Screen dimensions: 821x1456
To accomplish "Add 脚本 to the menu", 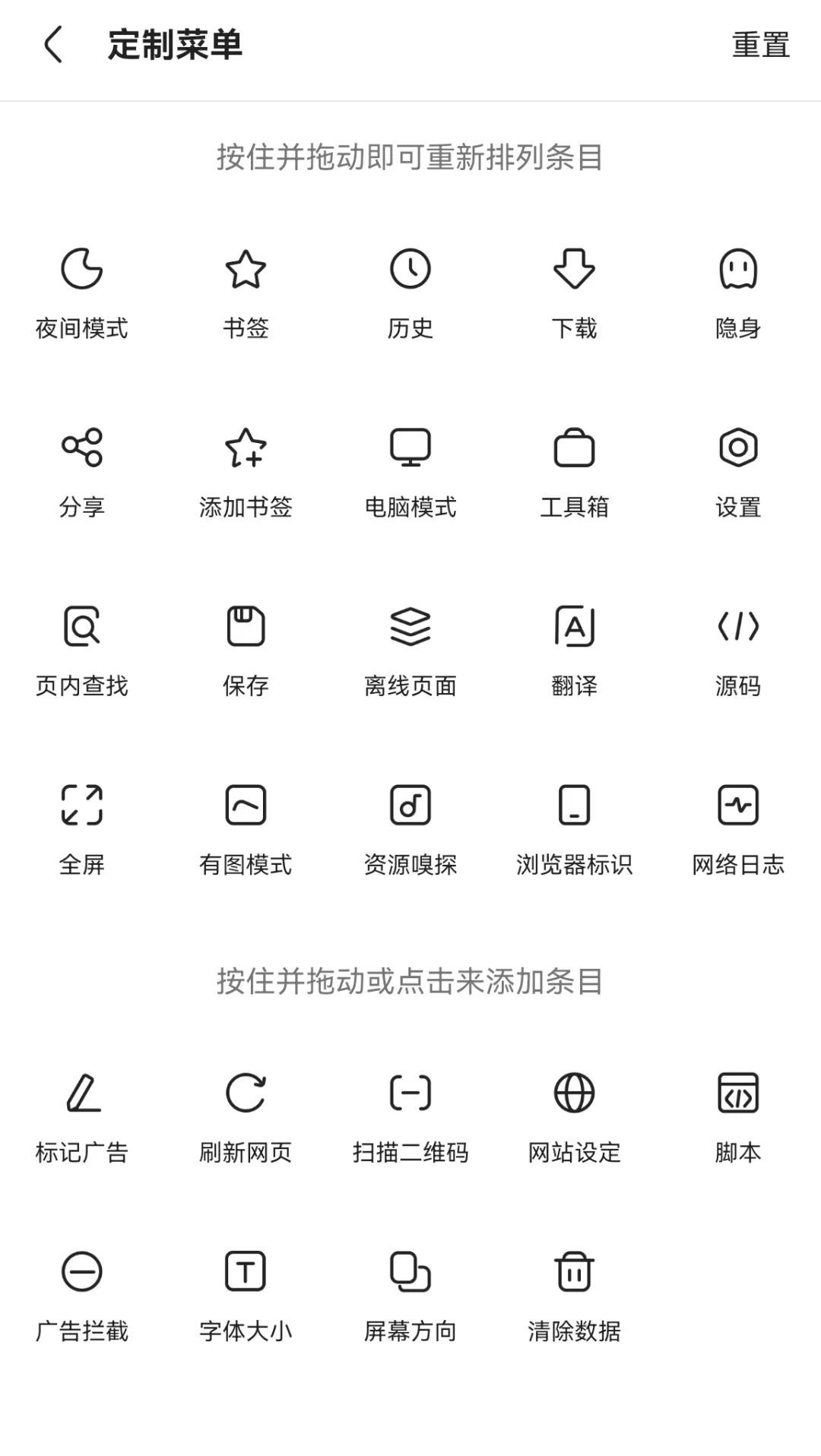I will coord(738,1117).
